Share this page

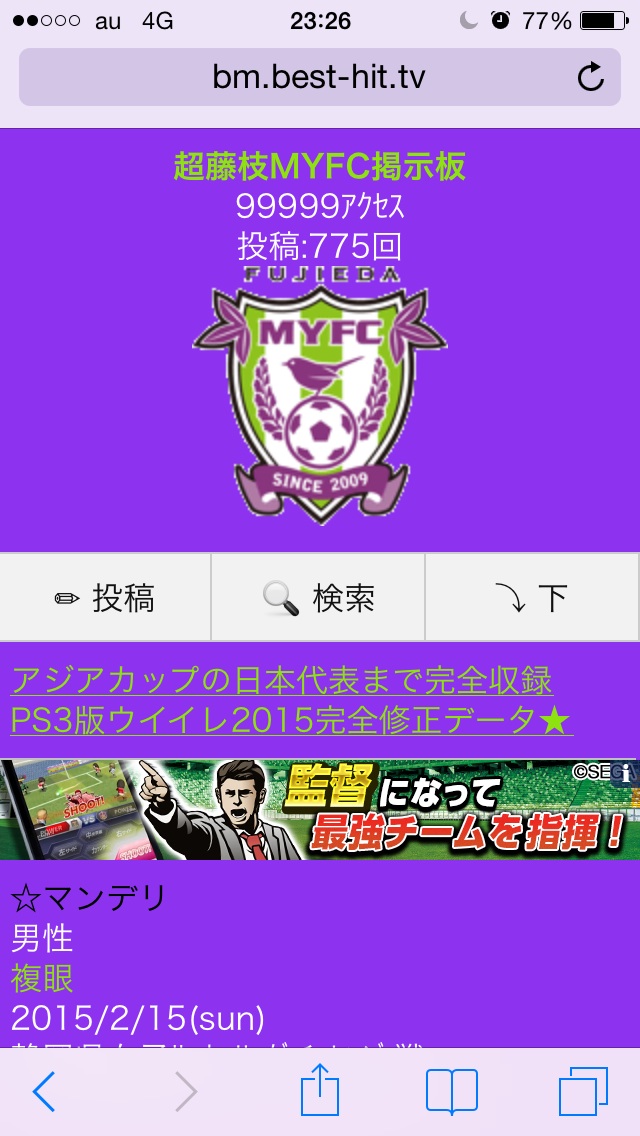pos(320,1092)
